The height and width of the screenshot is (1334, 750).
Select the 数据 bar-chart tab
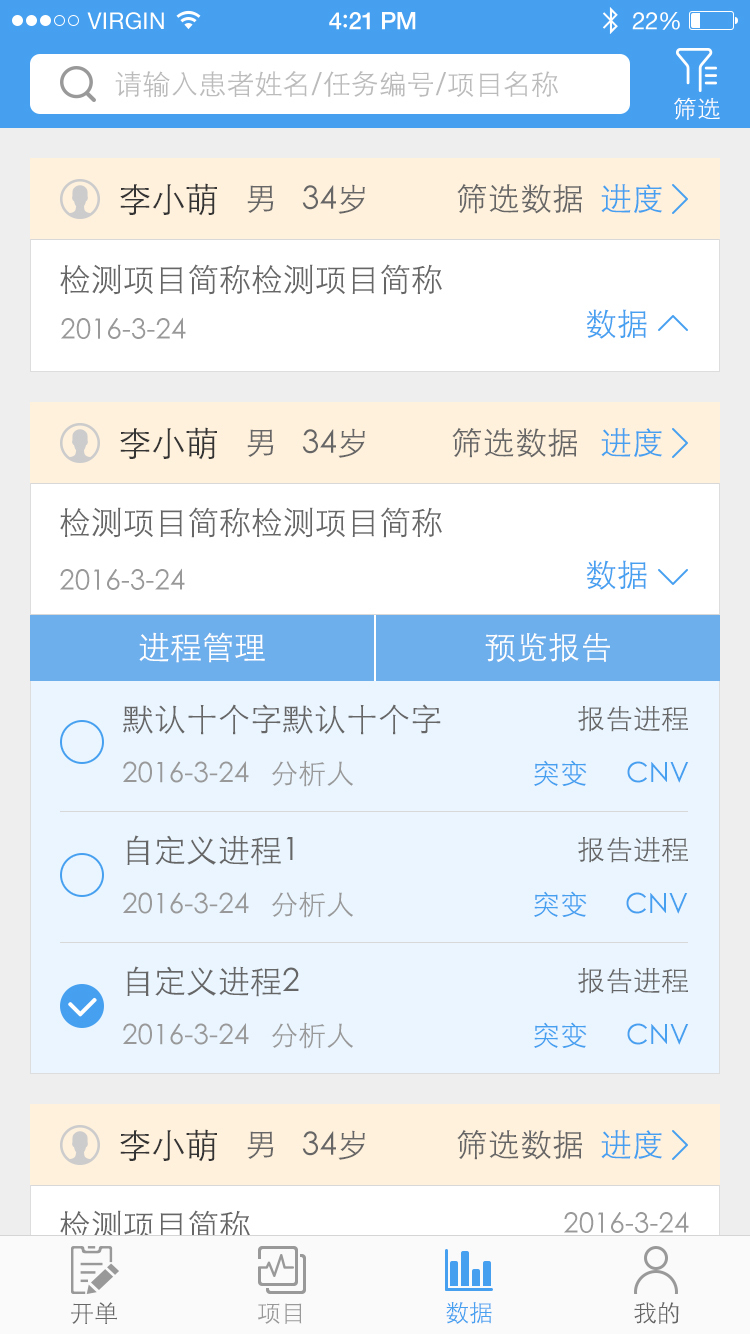click(x=469, y=1285)
